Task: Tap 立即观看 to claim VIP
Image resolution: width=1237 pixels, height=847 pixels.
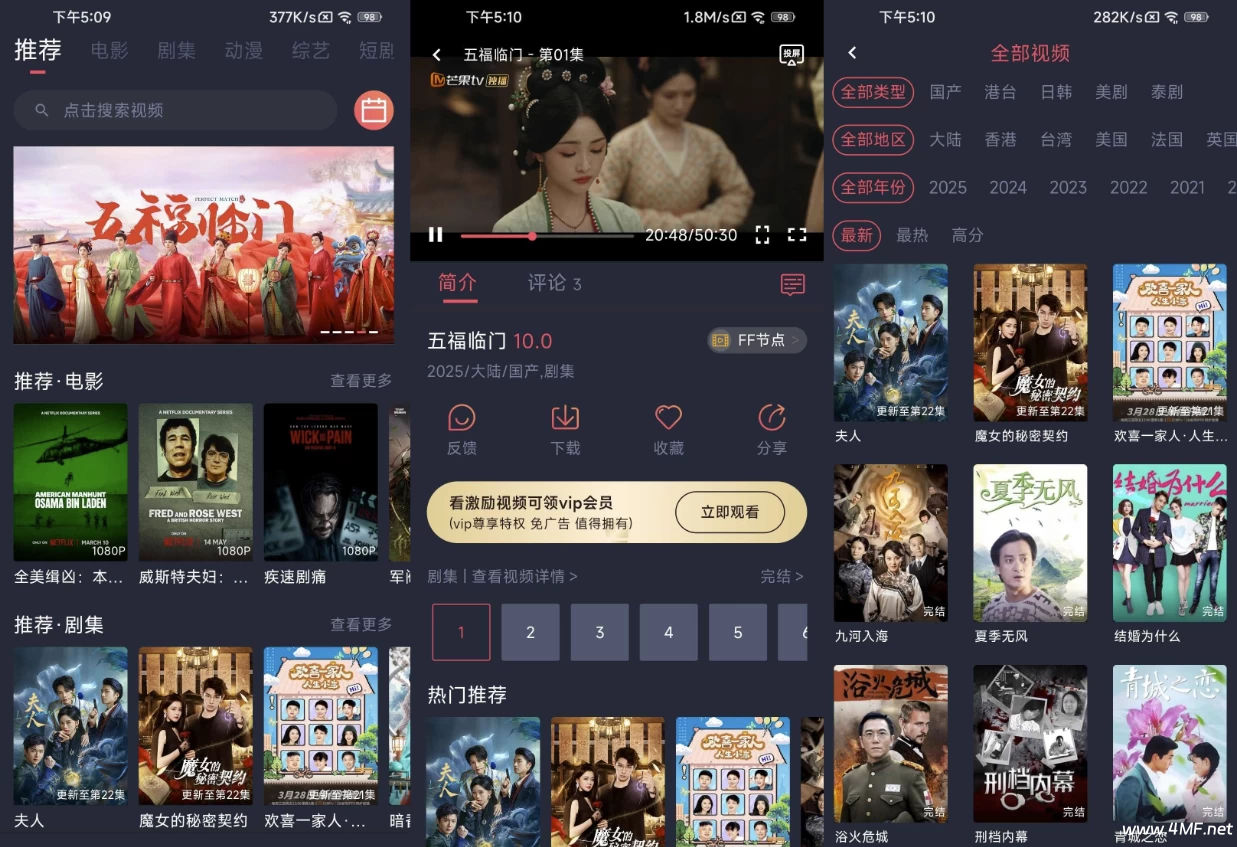Action: tap(729, 512)
